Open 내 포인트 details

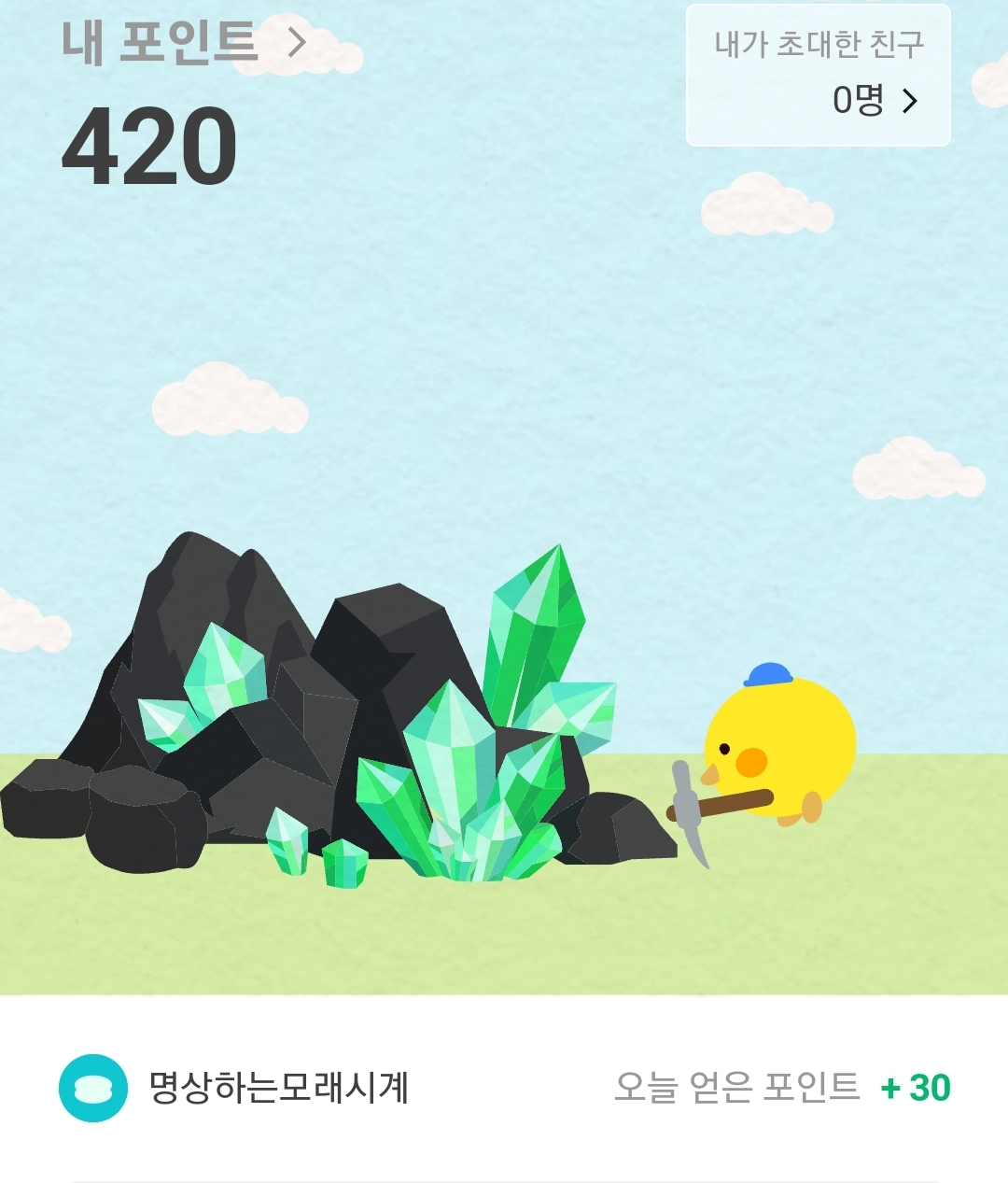tap(183, 43)
